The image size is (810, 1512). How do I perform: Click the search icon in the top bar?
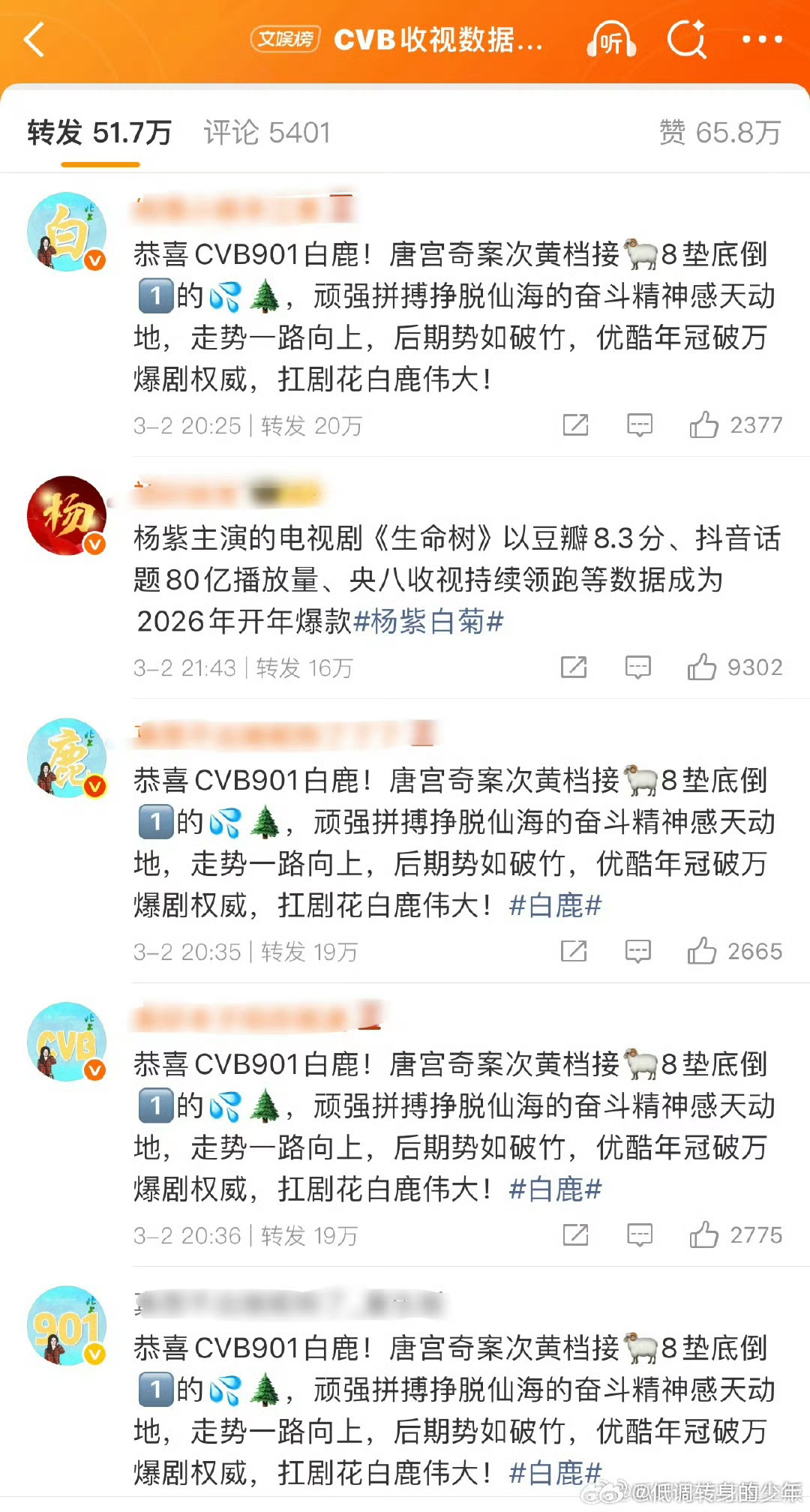(689, 40)
